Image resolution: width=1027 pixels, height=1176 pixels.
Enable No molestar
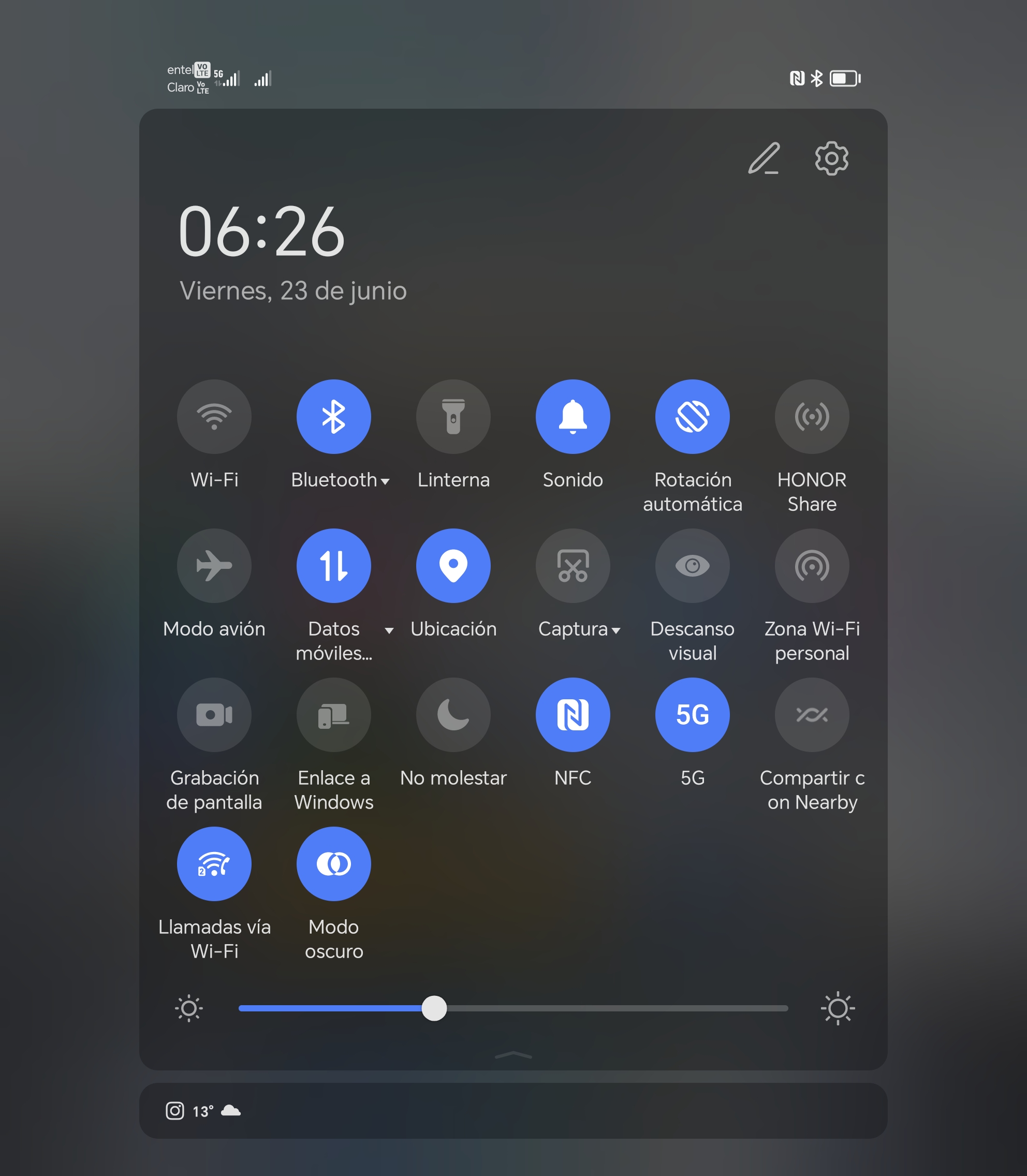click(x=453, y=715)
